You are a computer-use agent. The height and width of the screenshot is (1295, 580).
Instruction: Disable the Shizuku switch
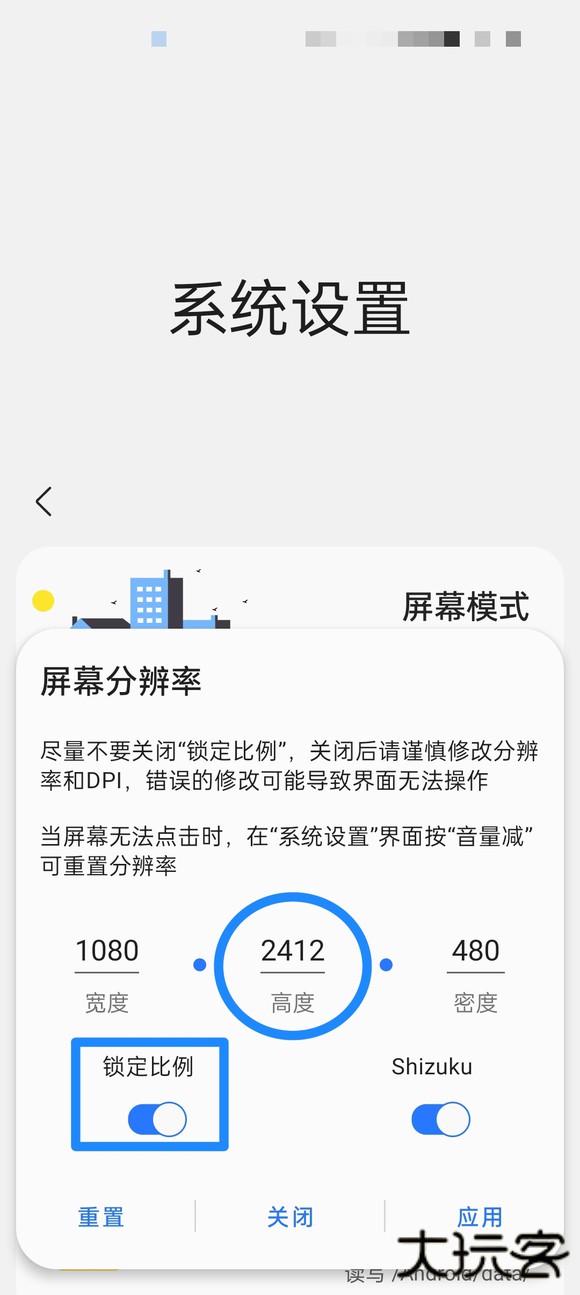(441, 1119)
